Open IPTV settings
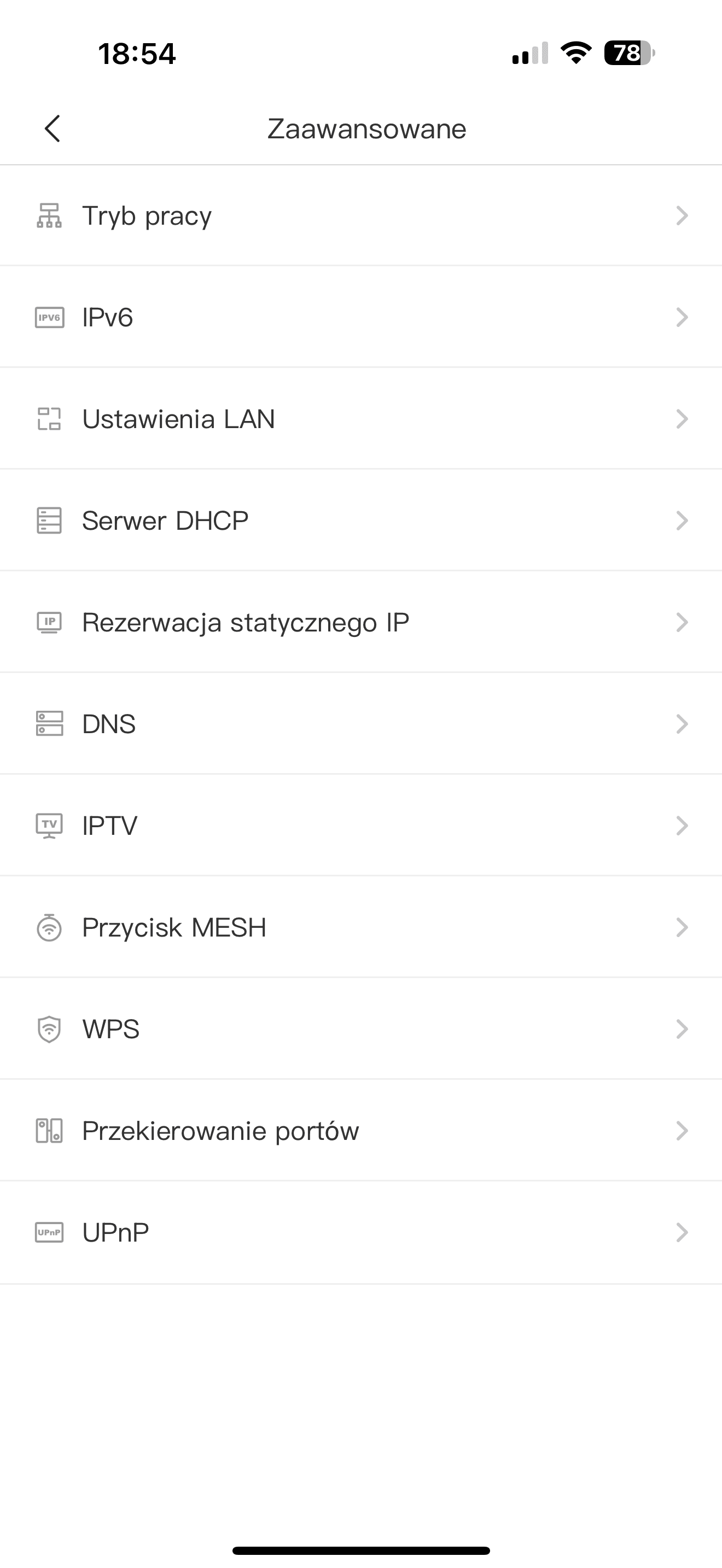The height and width of the screenshot is (1568, 722). 361,826
